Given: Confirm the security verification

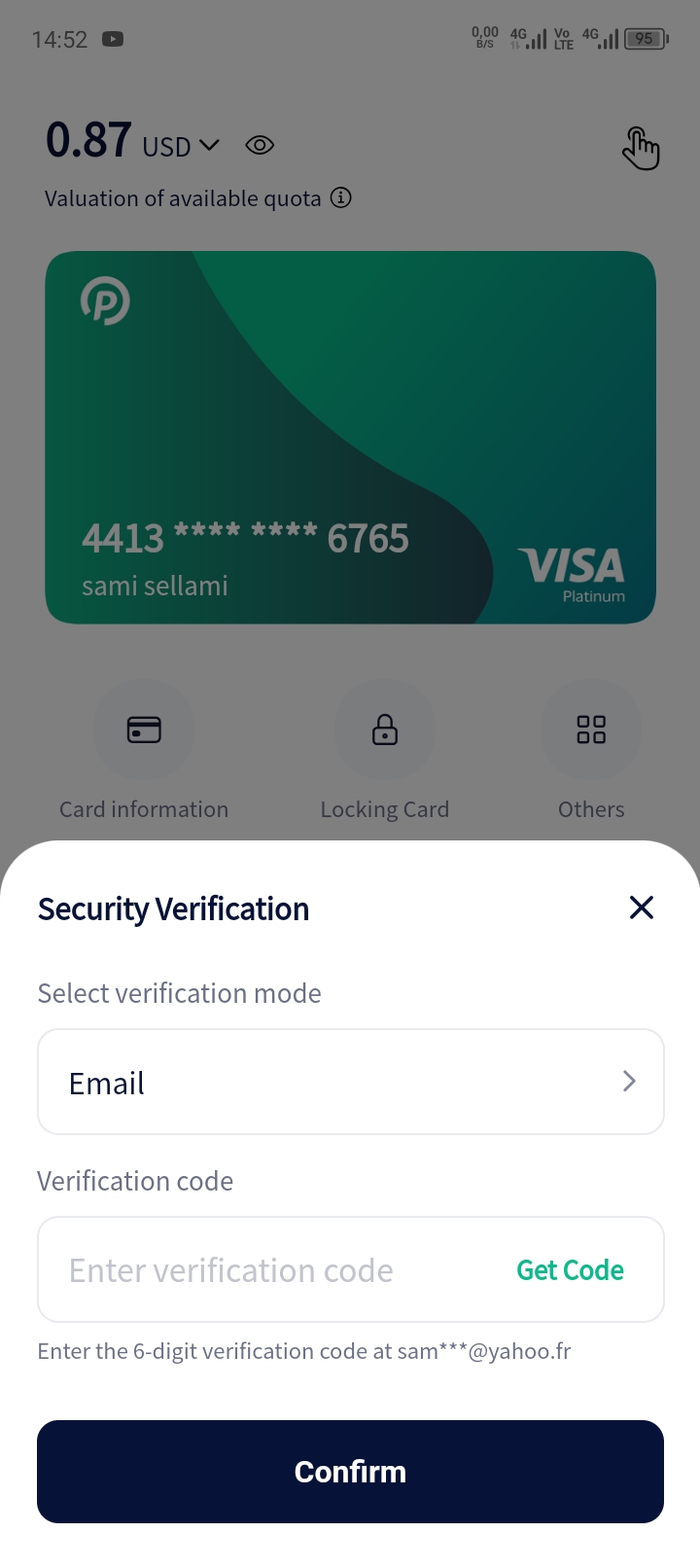Looking at the screenshot, I should [350, 1472].
